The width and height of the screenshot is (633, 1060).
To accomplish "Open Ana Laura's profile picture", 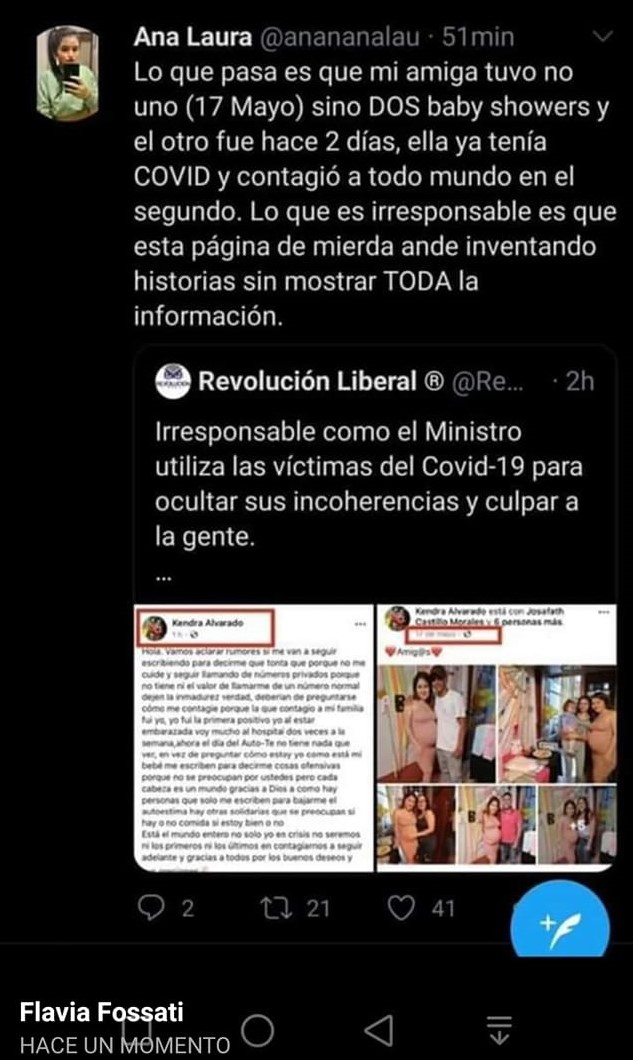I will (68, 73).
